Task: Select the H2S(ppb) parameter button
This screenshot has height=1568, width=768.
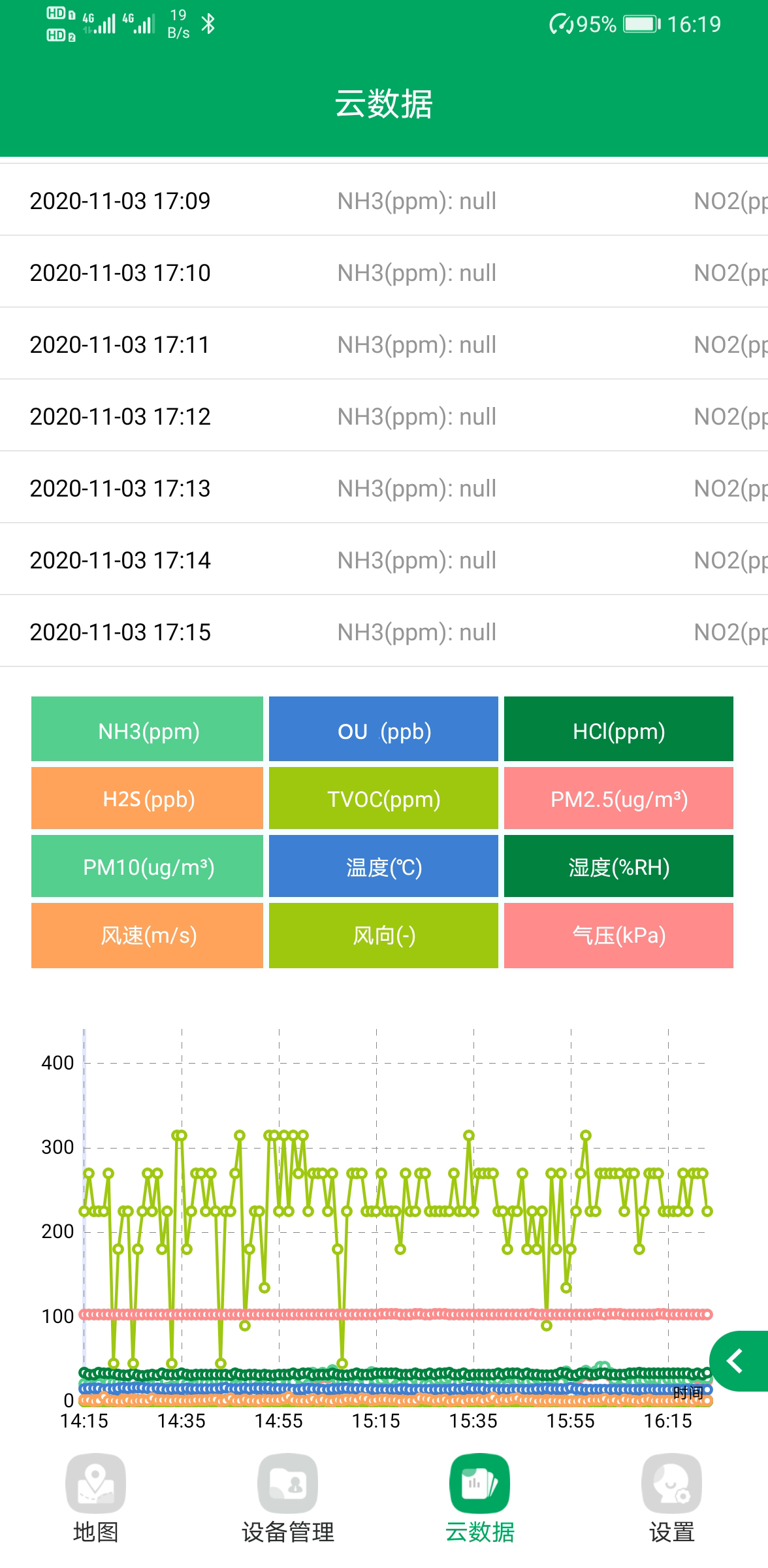Action: (148, 798)
